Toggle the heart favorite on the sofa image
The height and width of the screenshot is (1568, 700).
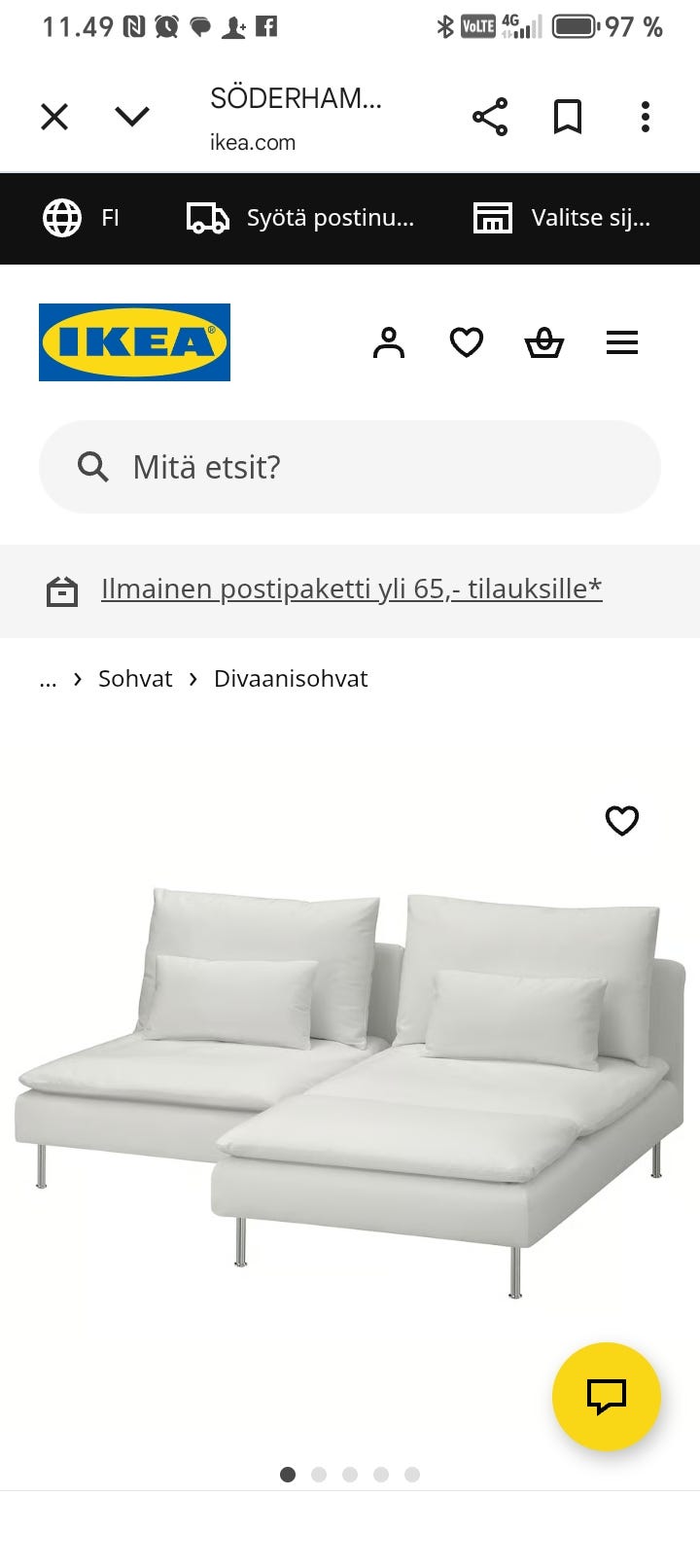point(621,821)
